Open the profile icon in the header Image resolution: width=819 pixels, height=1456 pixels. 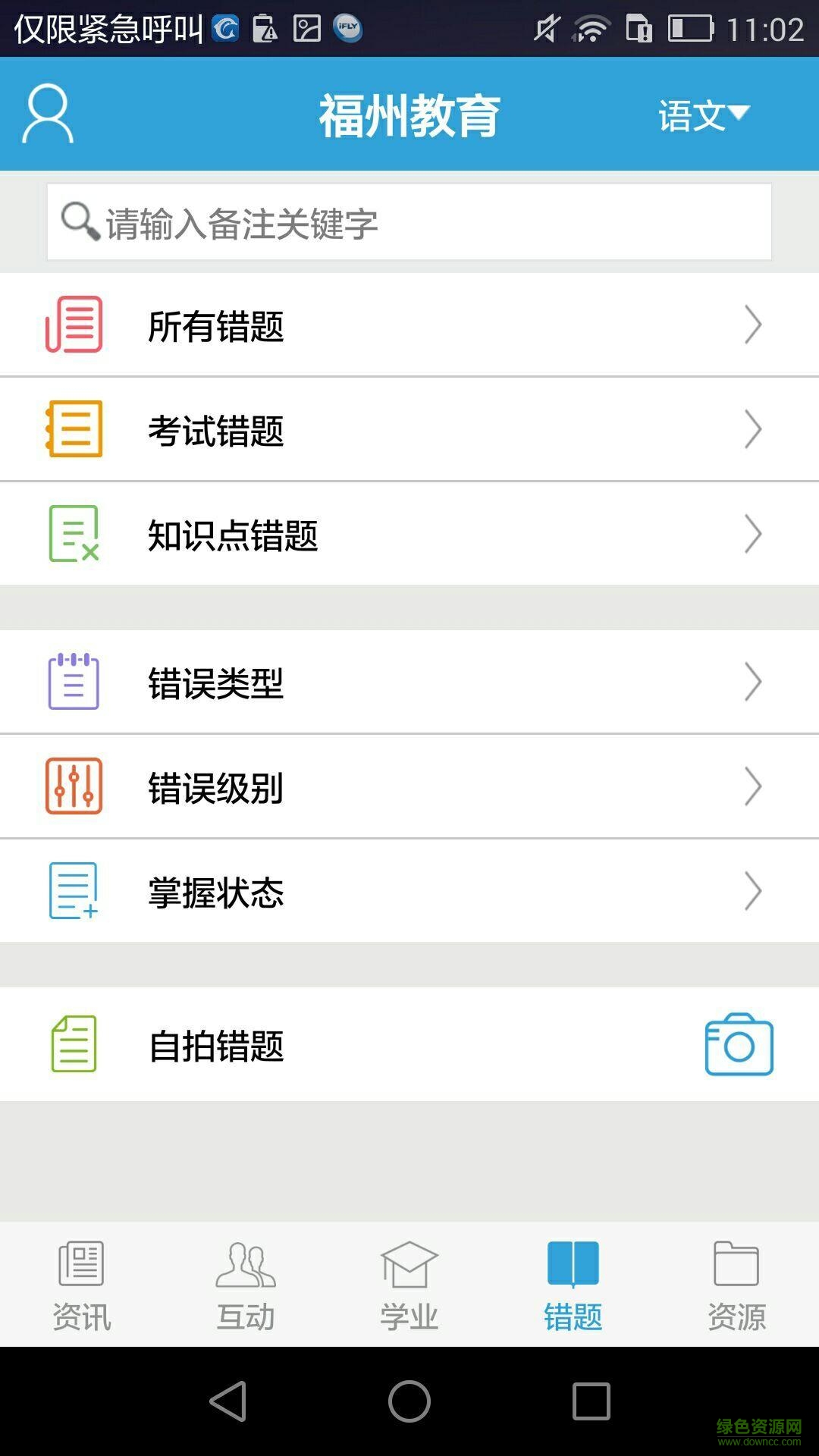pyautogui.click(x=48, y=115)
